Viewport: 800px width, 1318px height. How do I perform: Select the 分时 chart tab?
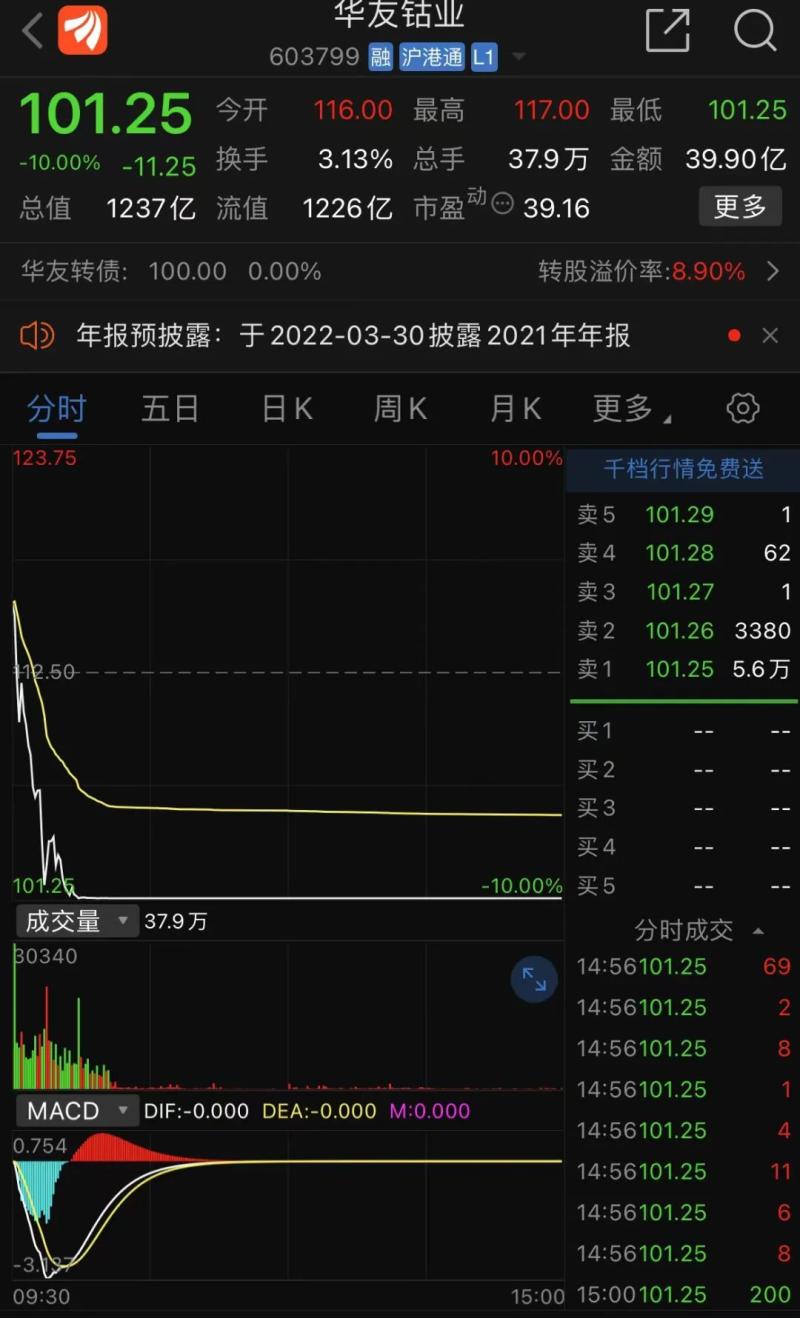click(x=57, y=409)
